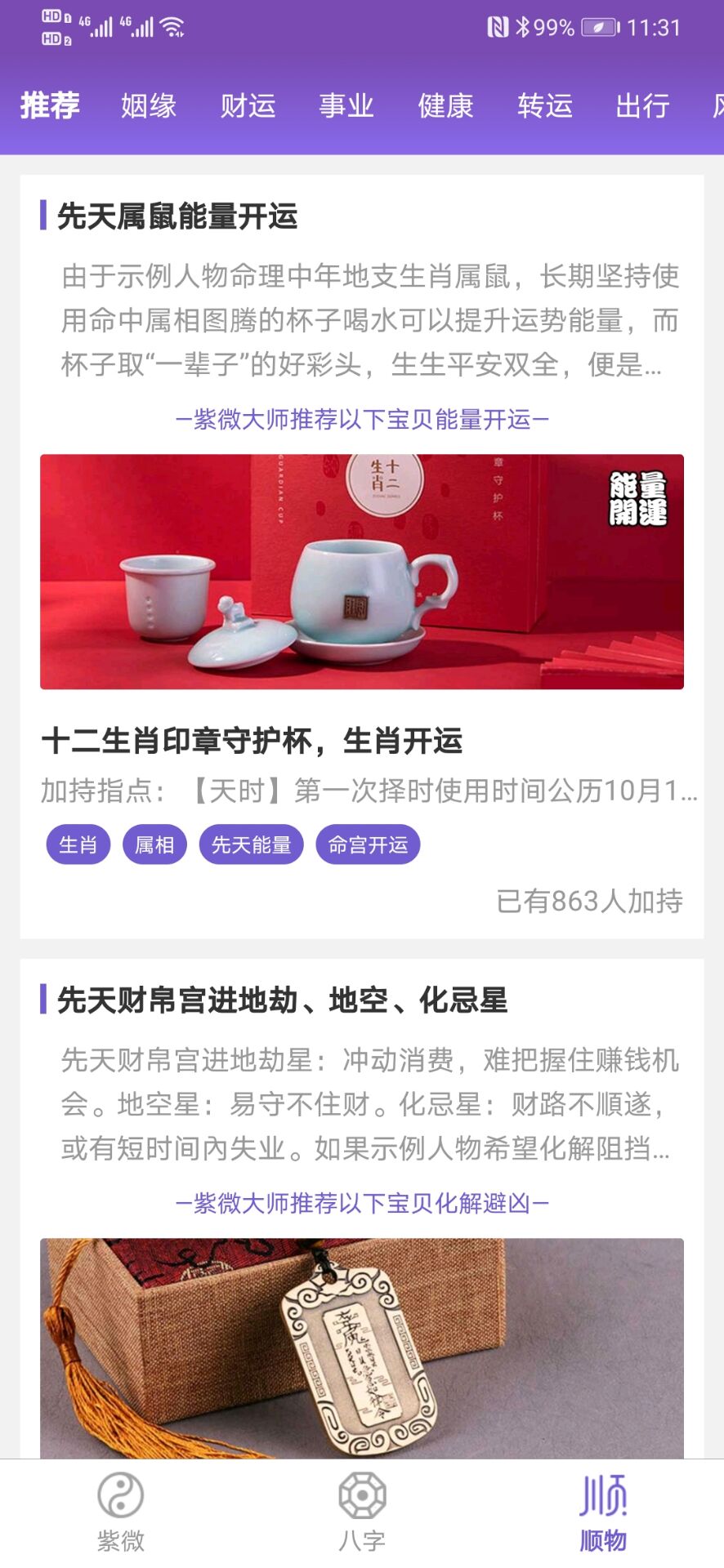Return to the 推荐 tab
724x1568 pixels.
[51, 106]
